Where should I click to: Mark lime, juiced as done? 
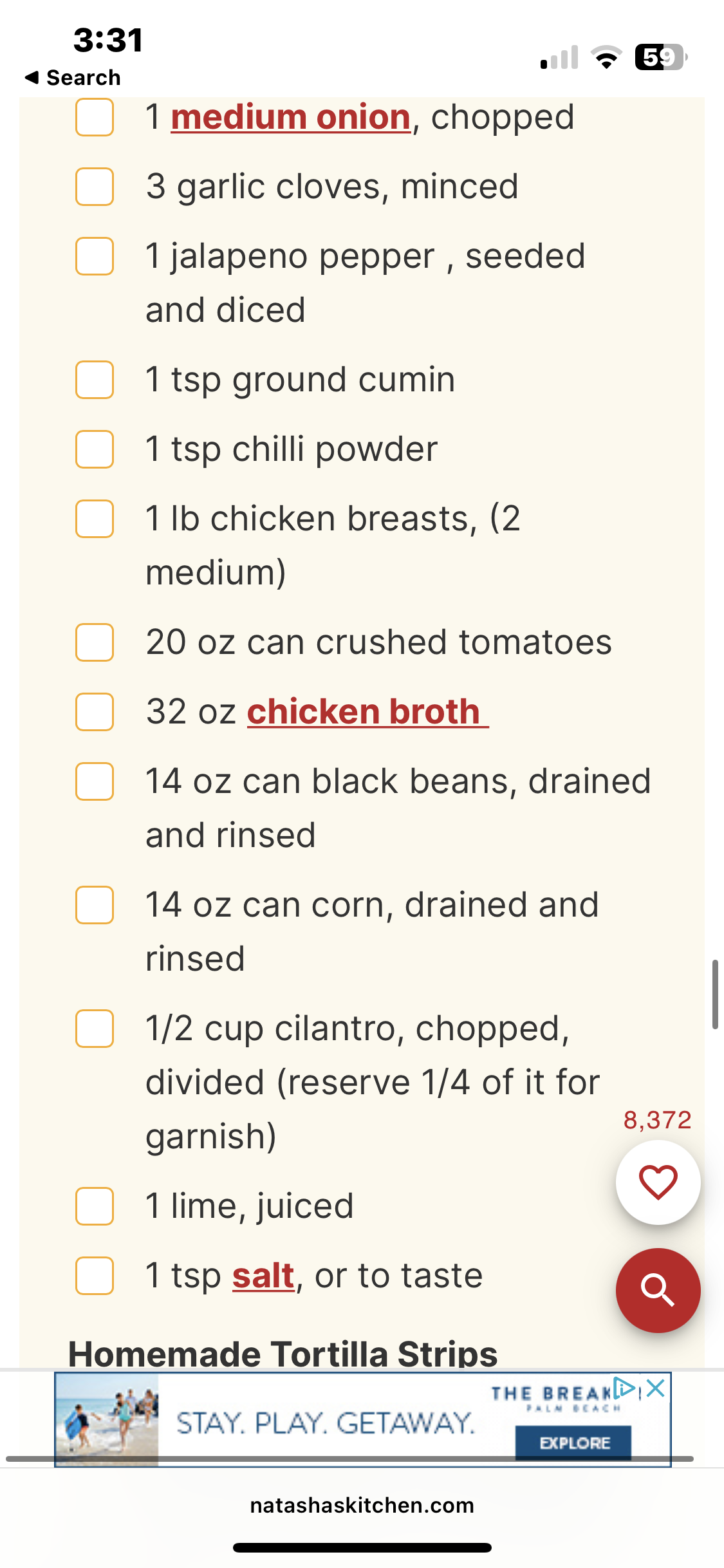95,1206
